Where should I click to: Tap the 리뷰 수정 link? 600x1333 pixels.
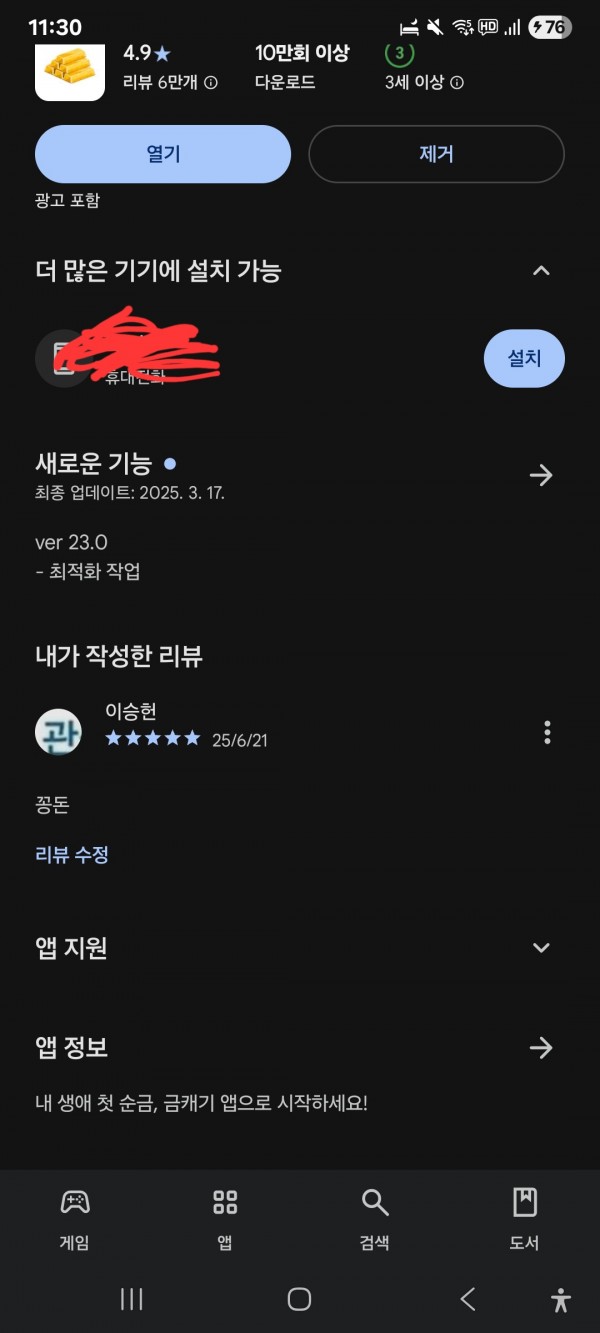point(72,855)
